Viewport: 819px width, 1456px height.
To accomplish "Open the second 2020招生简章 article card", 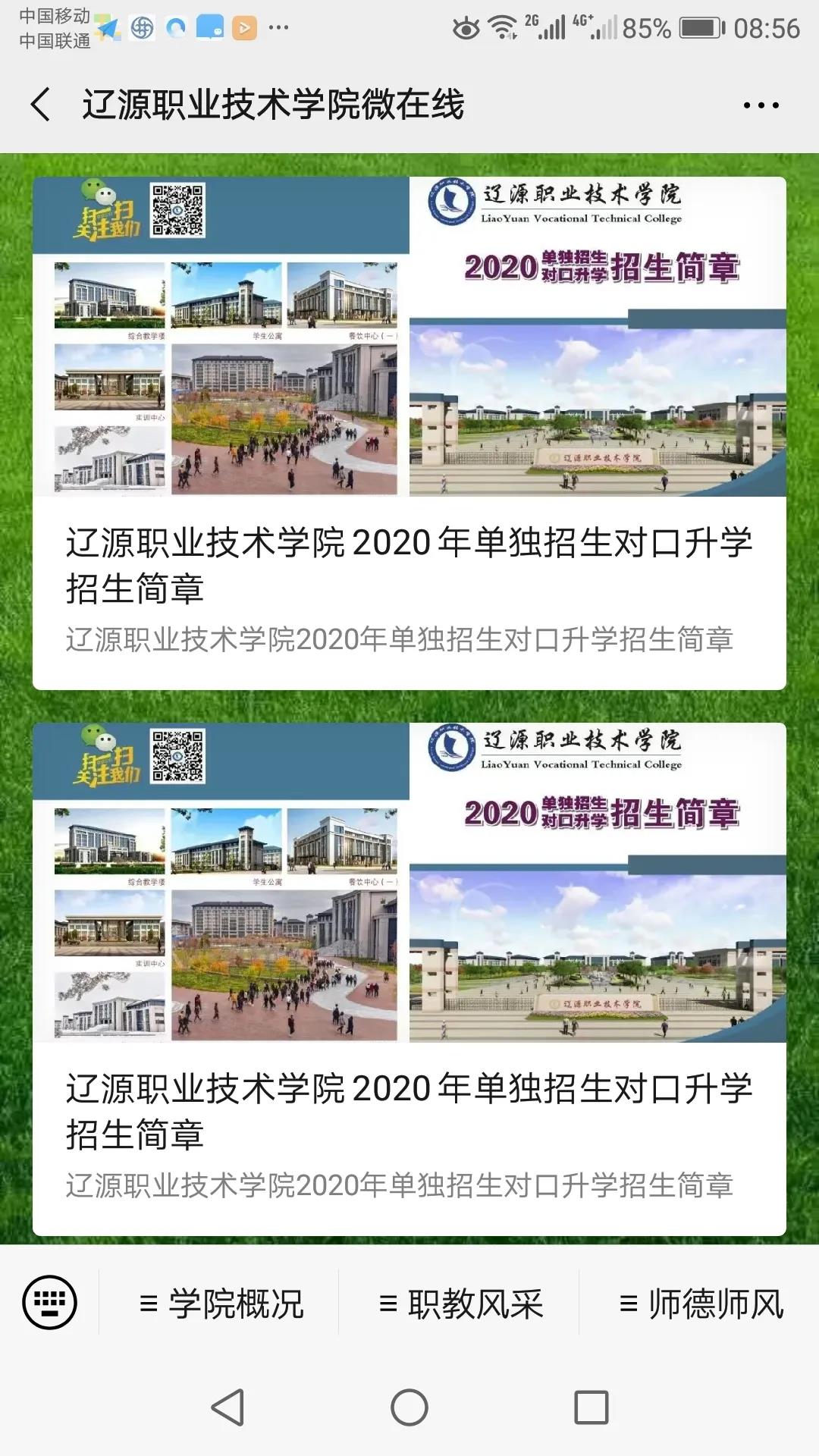I will [409, 979].
